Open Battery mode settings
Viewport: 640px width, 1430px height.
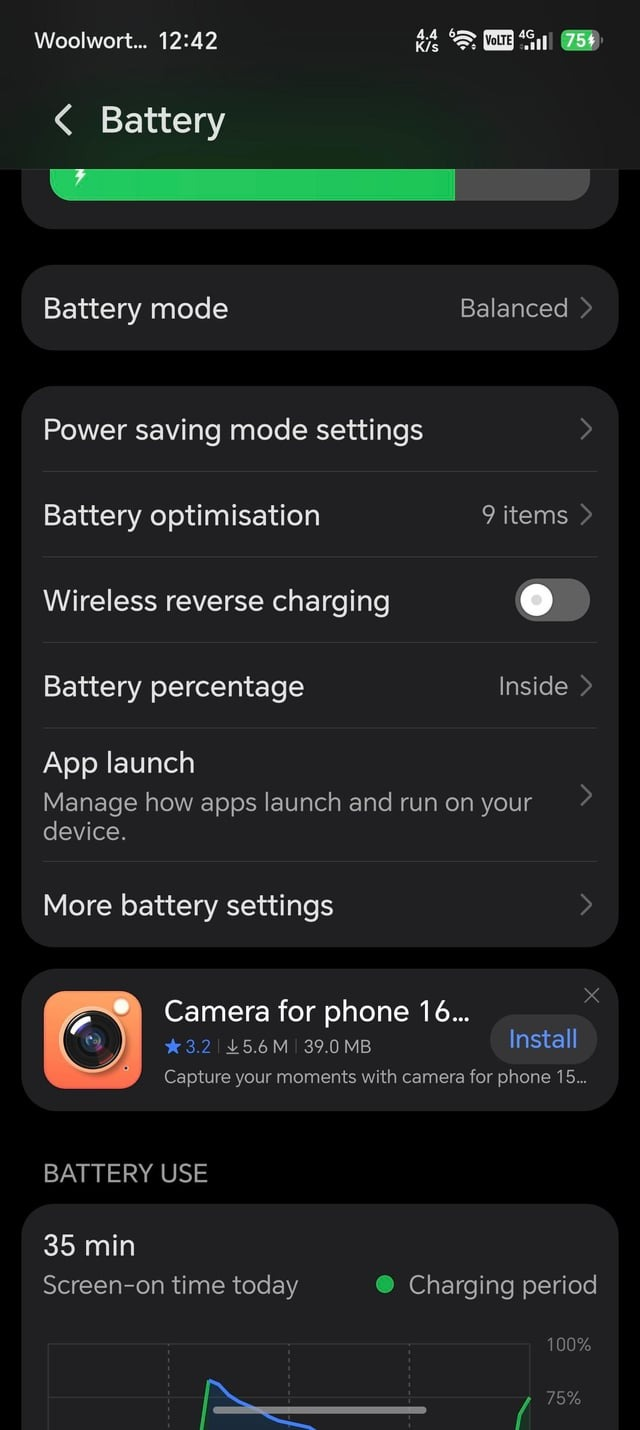pos(320,308)
